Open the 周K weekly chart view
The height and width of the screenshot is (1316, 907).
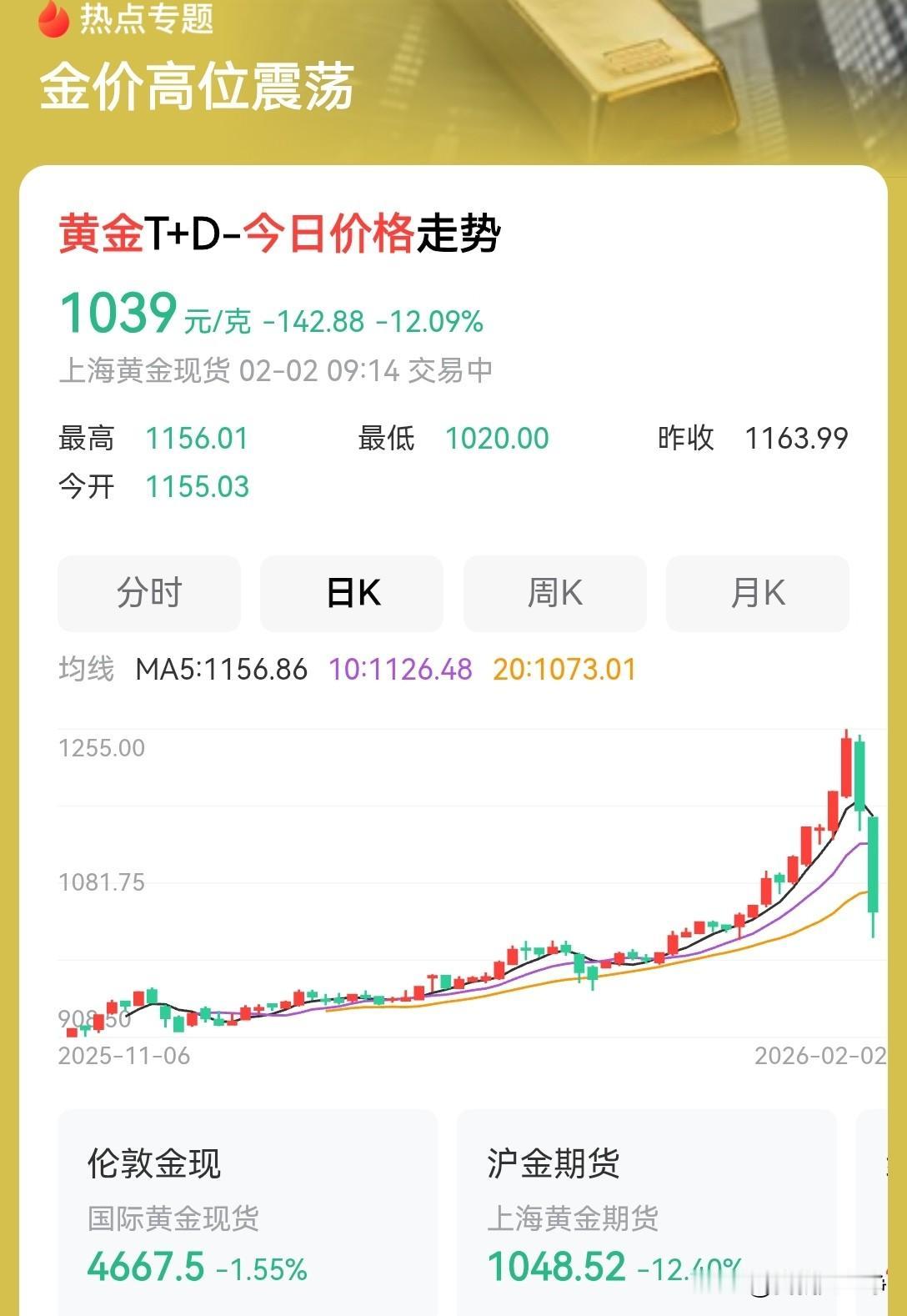[x=554, y=594]
